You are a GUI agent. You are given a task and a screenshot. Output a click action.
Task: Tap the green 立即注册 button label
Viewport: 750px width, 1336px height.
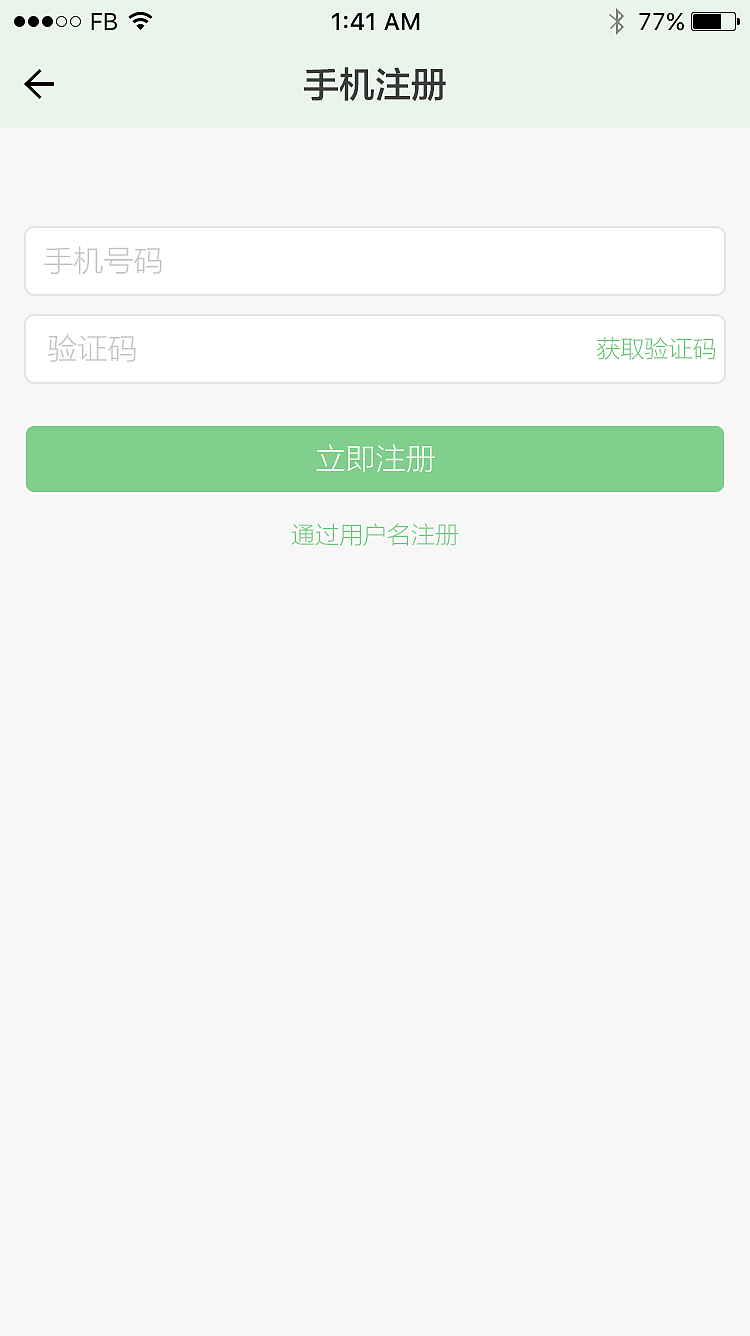coord(375,458)
